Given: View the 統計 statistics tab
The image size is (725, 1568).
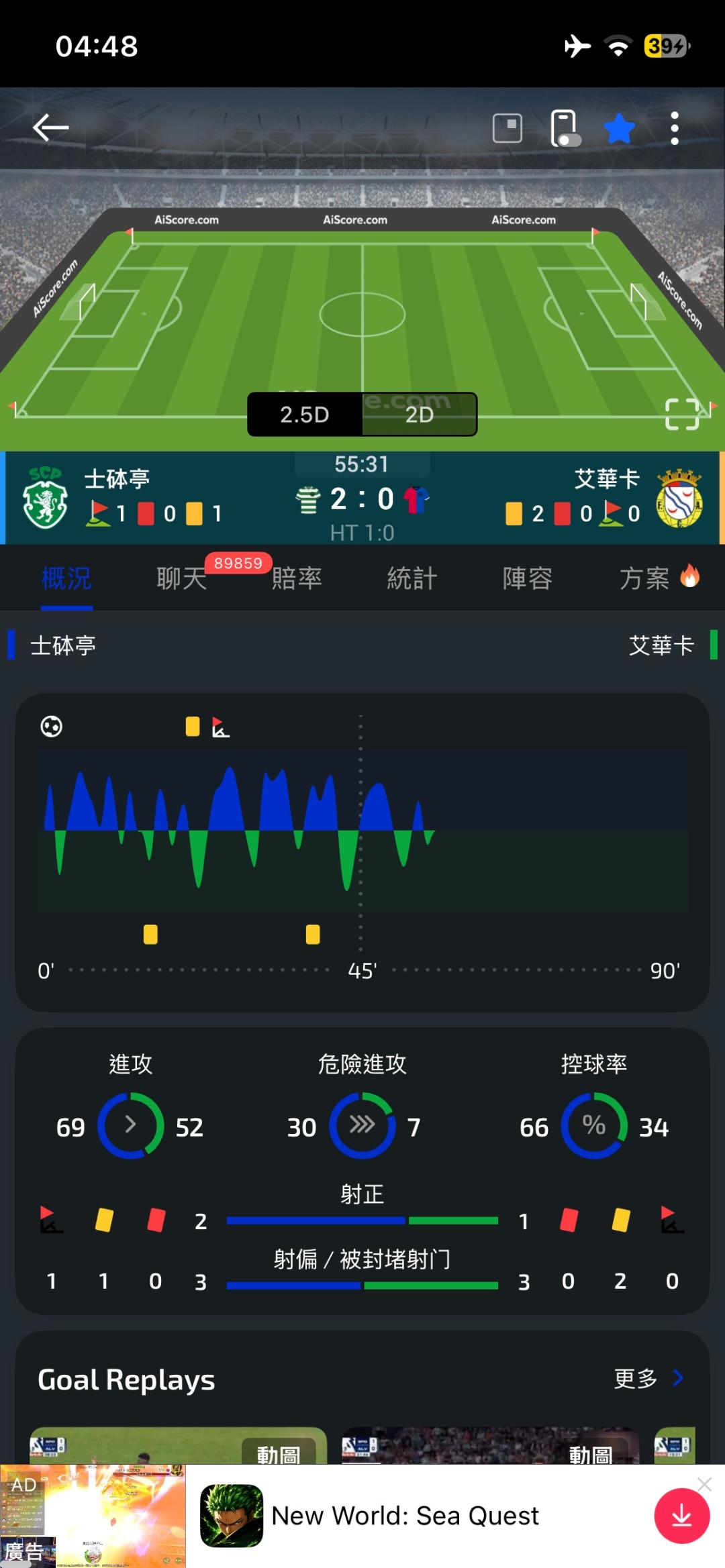Looking at the screenshot, I should 412,578.
